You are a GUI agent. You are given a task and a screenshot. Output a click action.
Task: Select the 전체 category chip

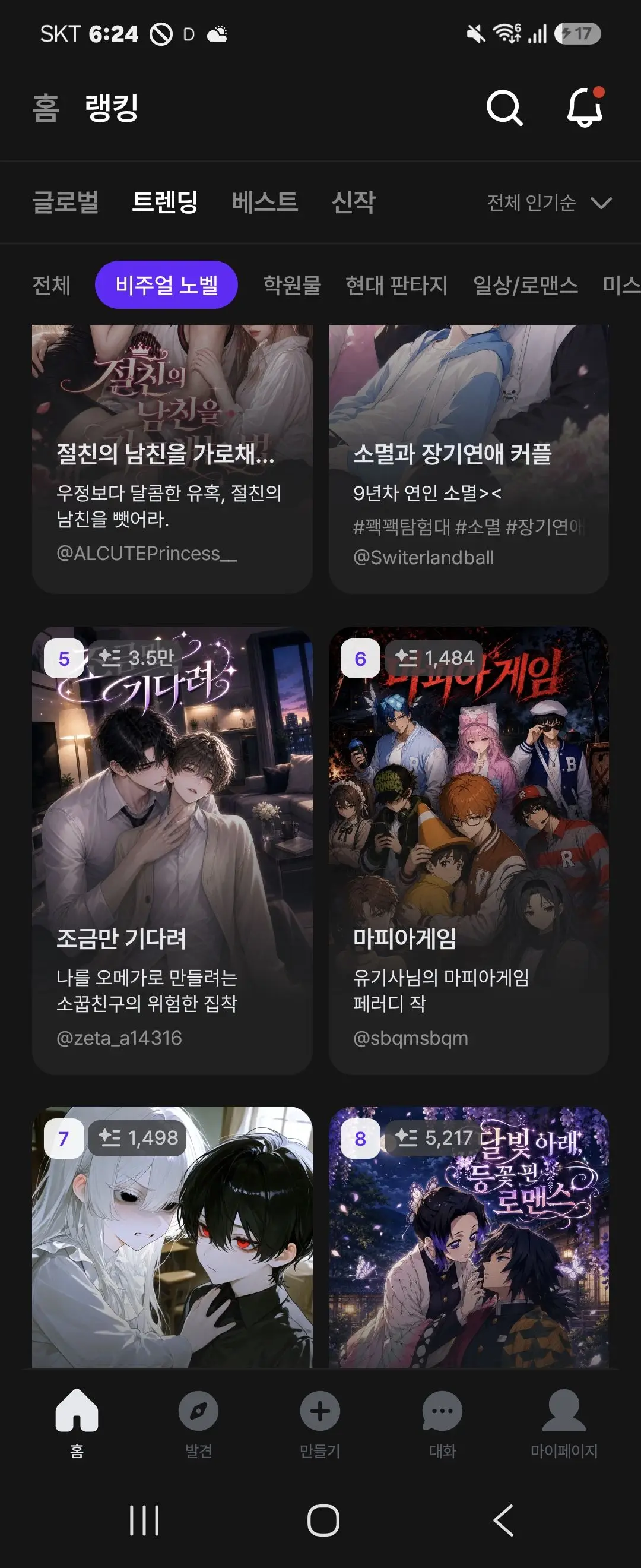tap(52, 285)
